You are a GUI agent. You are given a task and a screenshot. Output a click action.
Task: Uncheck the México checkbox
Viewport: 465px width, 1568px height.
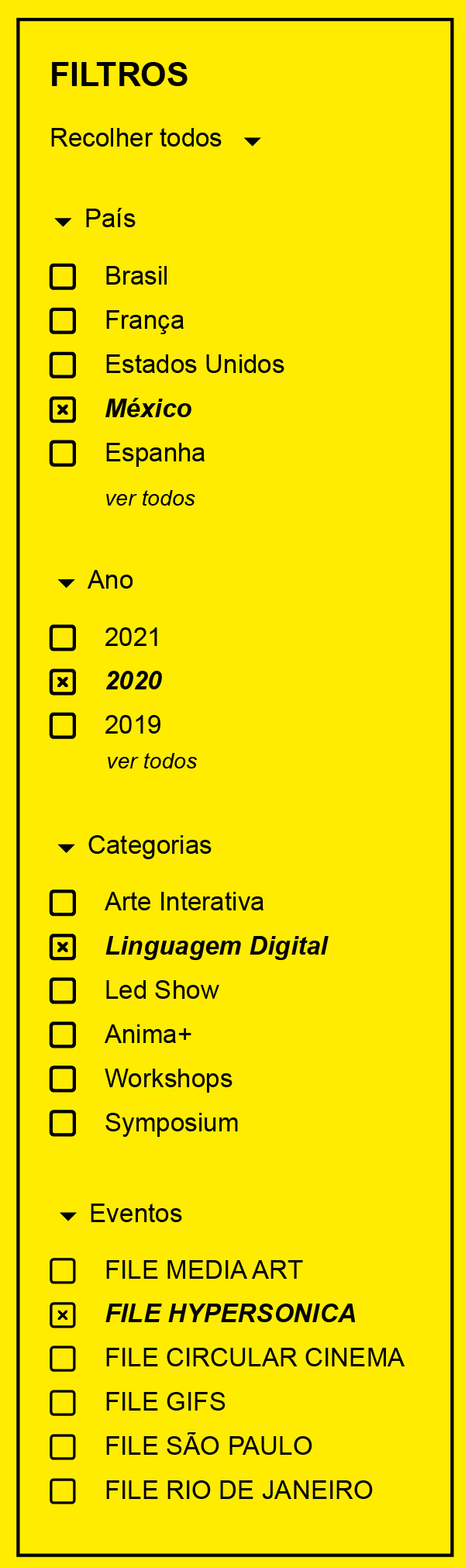(x=63, y=409)
